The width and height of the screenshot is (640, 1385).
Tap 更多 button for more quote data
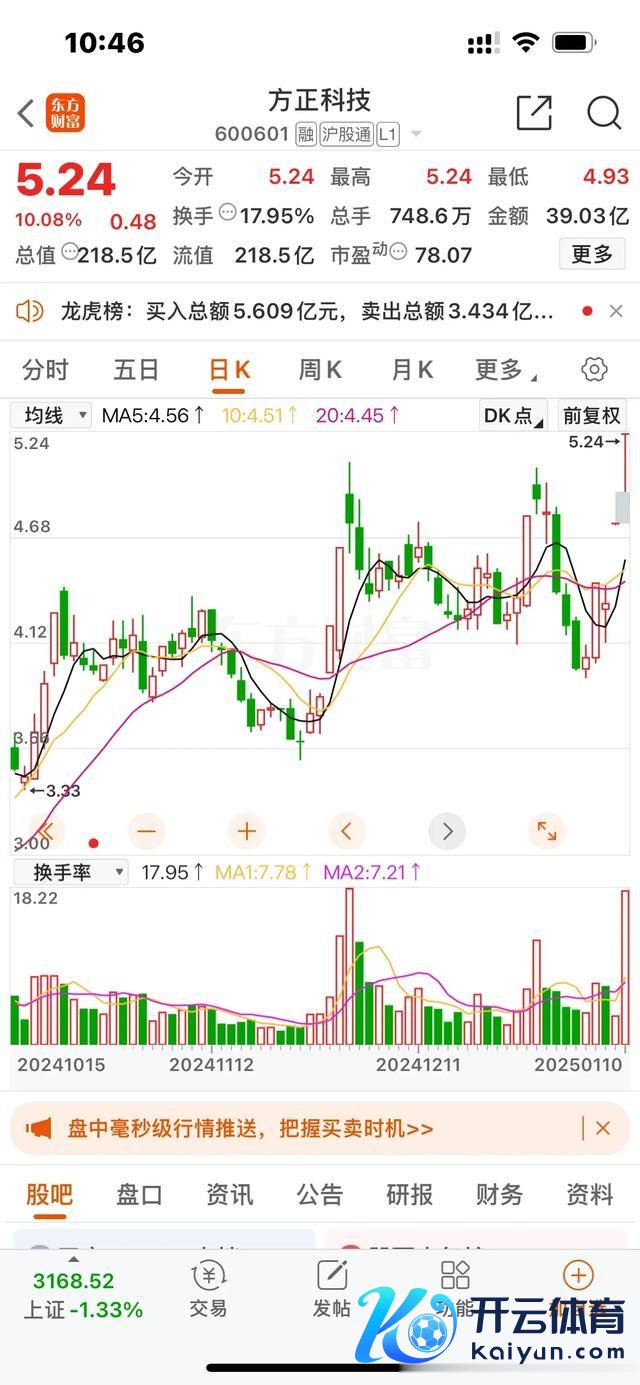(592, 254)
